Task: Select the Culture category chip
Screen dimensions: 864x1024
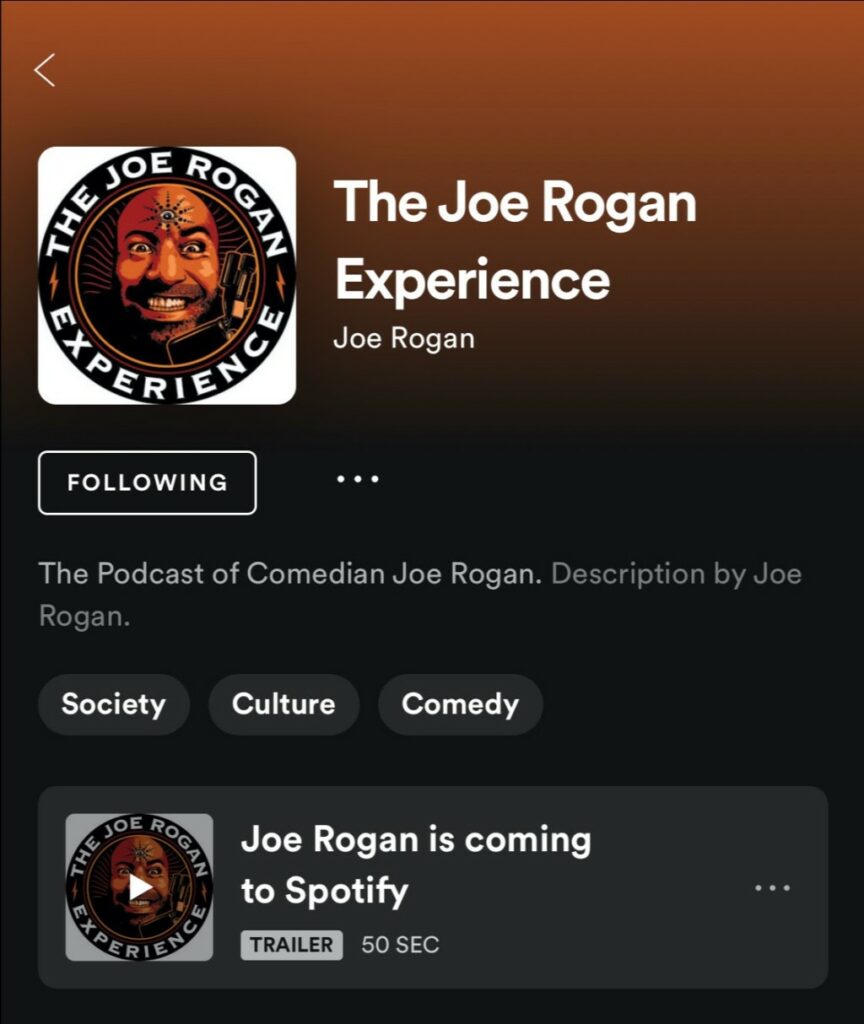Action: (x=283, y=704)
